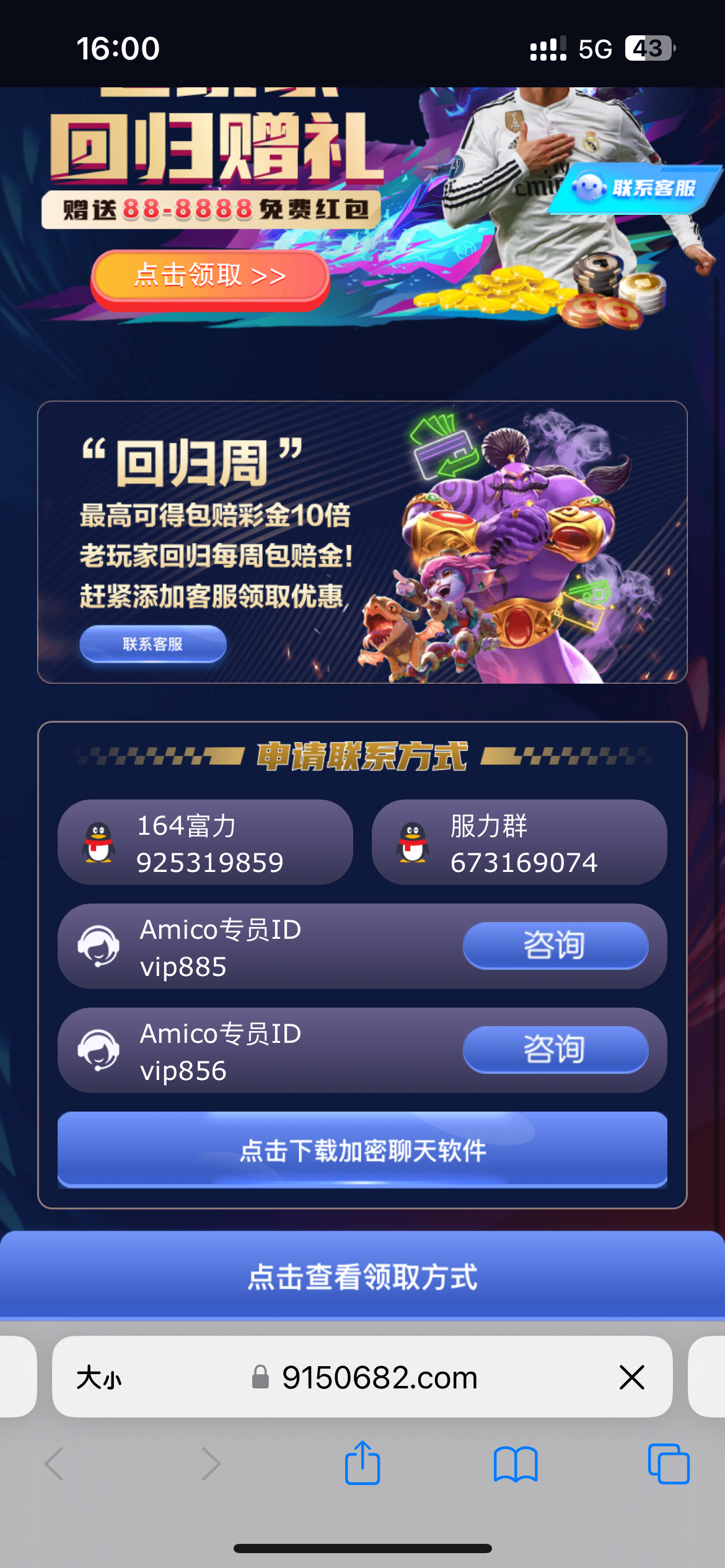Open QQ group 服力群 673169074
Viewport: 725px width, 1568px height.
(519, 843)
